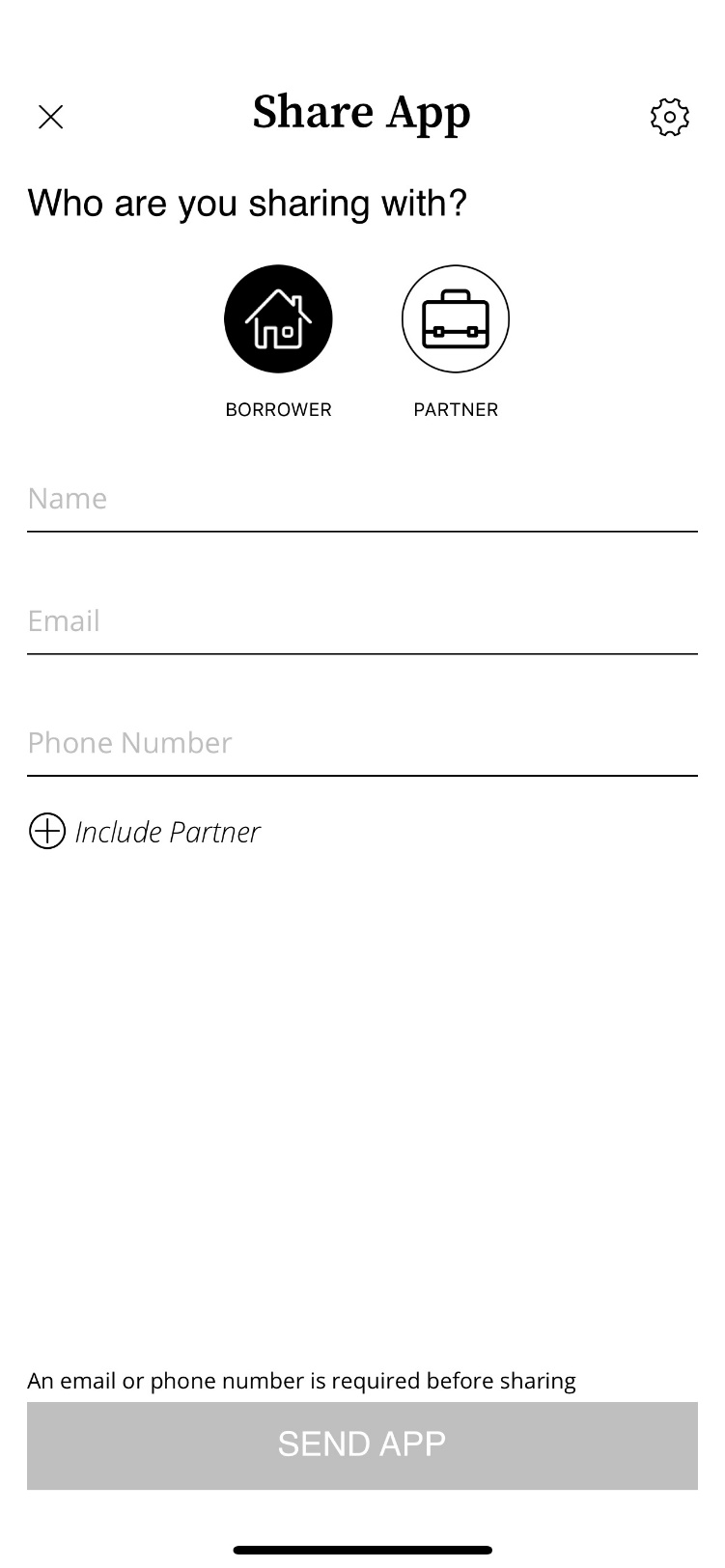The image size is (725, 1568).
Task: Select the Share App title heading
Action: point(362,111)
